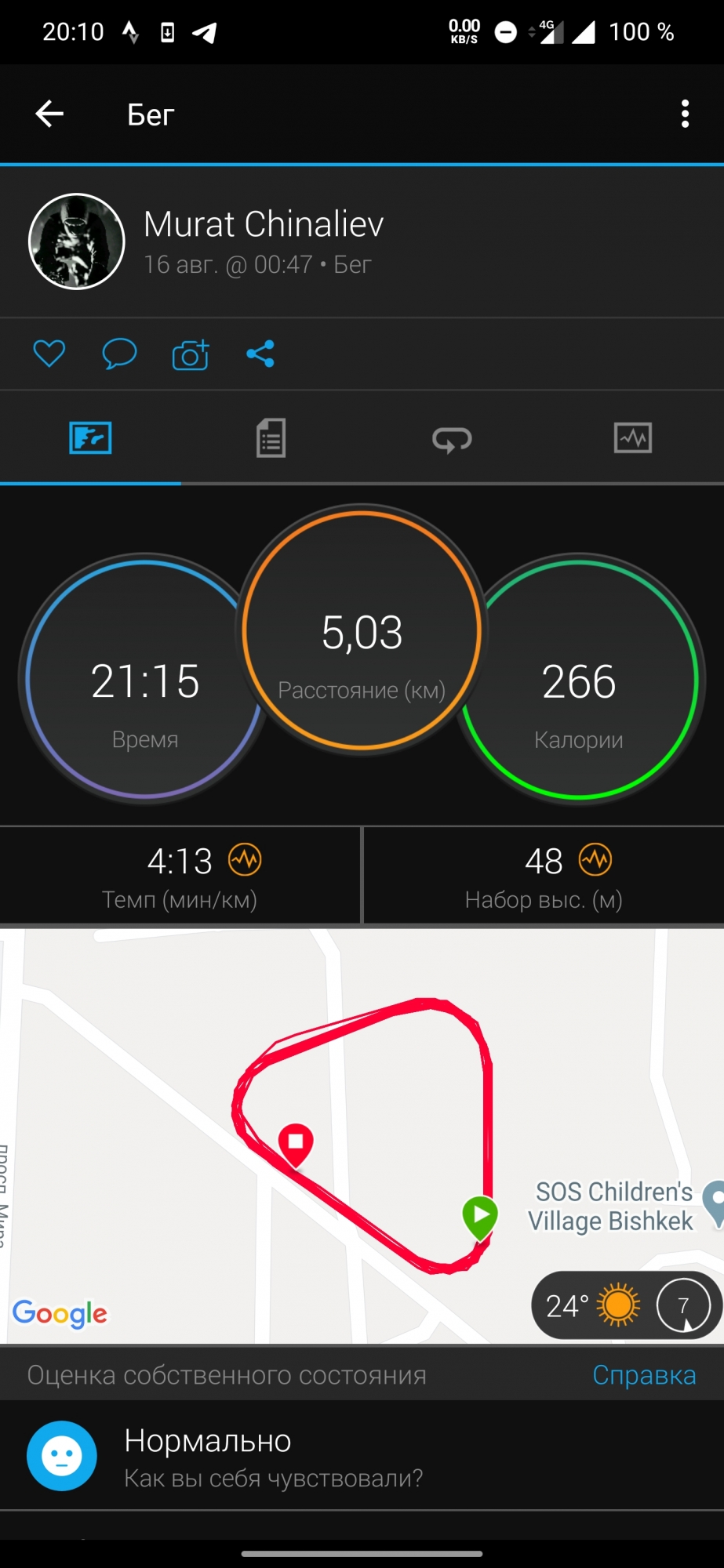The height and width of the screenshot is (1568, 724).
Task: Go back from the Бег screen
Action: [x=49, y=114]
